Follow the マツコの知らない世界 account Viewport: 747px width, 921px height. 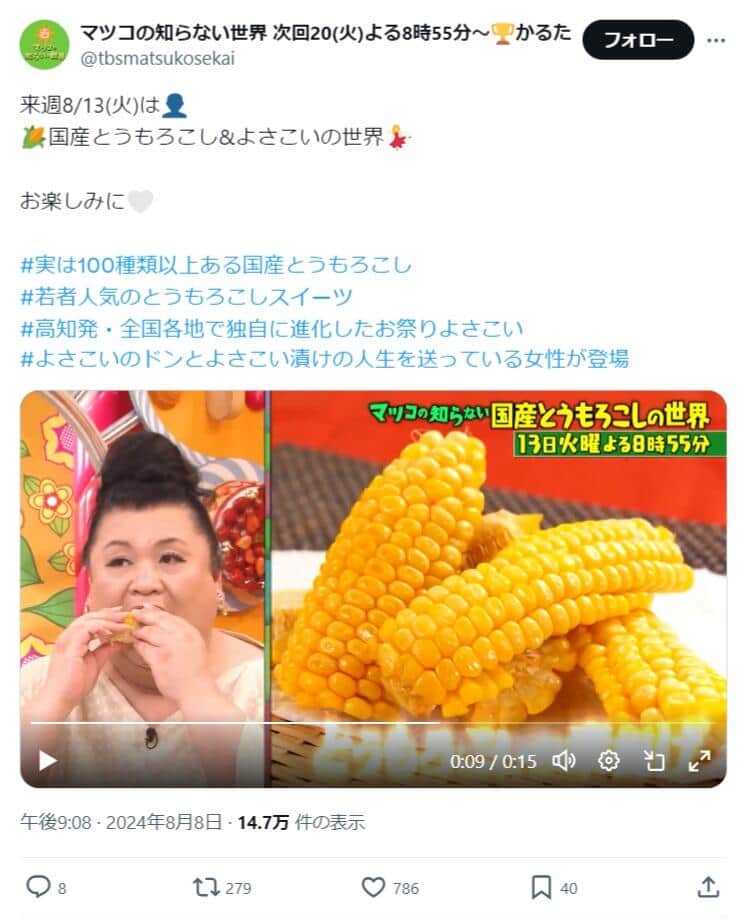click(637, 40)
